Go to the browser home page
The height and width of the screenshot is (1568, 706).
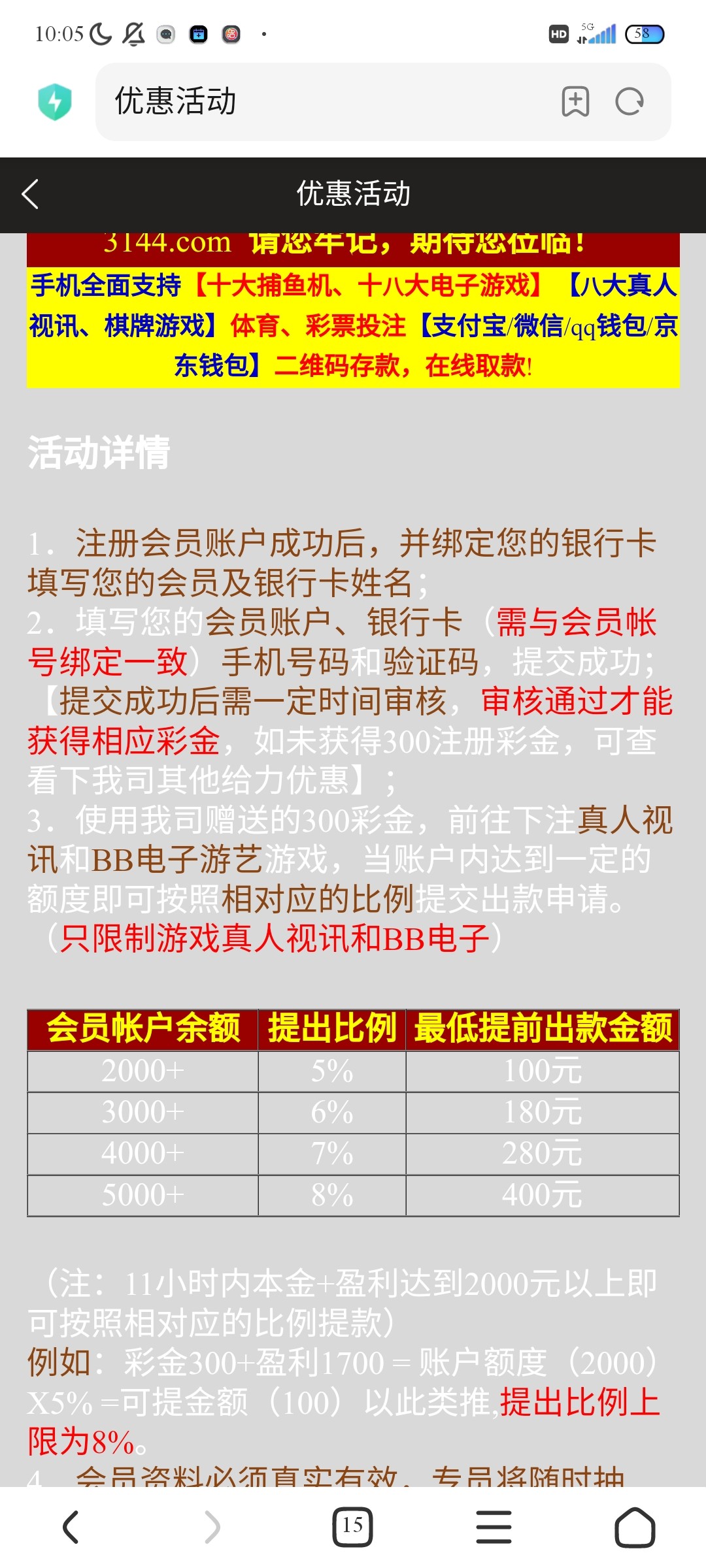tap(634, 1527)
